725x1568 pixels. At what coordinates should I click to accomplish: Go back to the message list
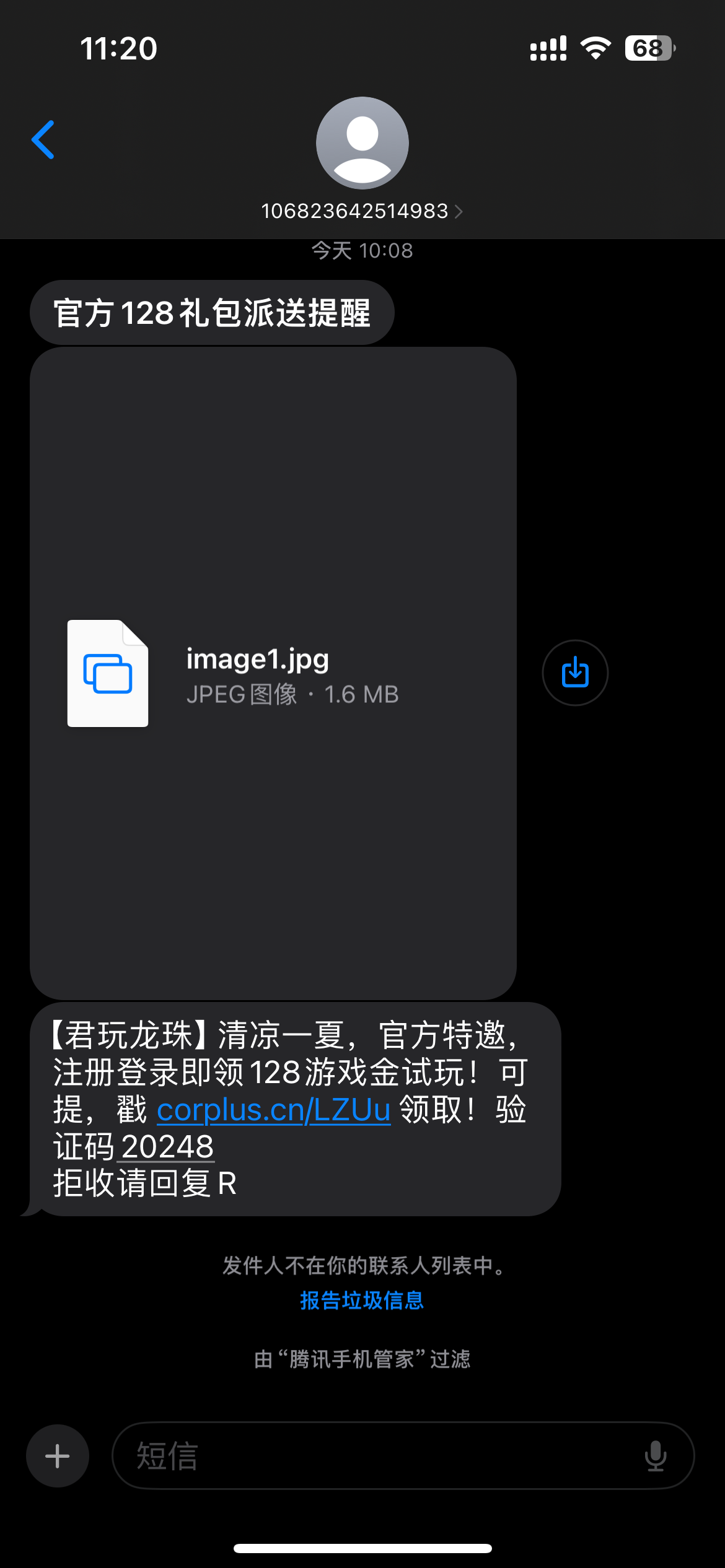point(43,140)
